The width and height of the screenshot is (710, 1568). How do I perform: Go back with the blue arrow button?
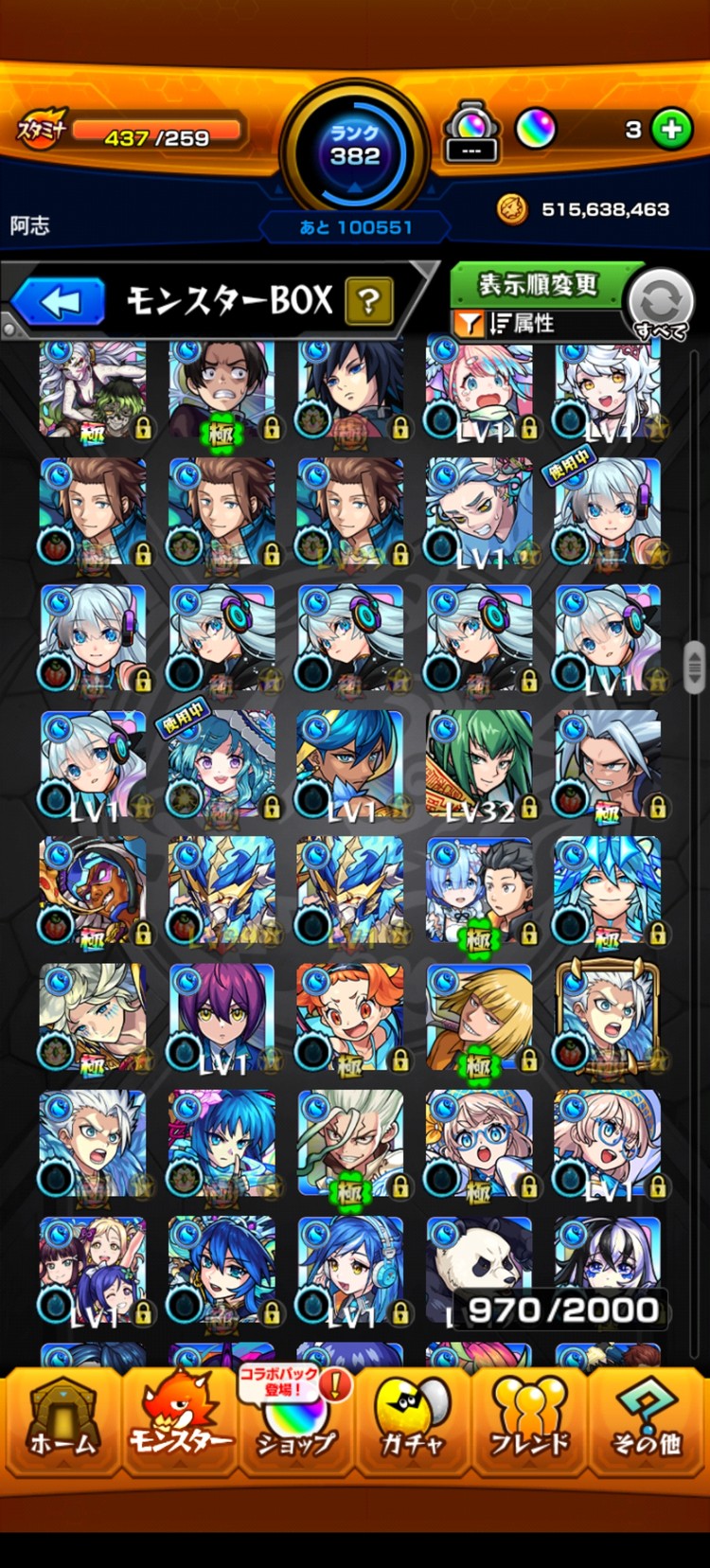59,302
